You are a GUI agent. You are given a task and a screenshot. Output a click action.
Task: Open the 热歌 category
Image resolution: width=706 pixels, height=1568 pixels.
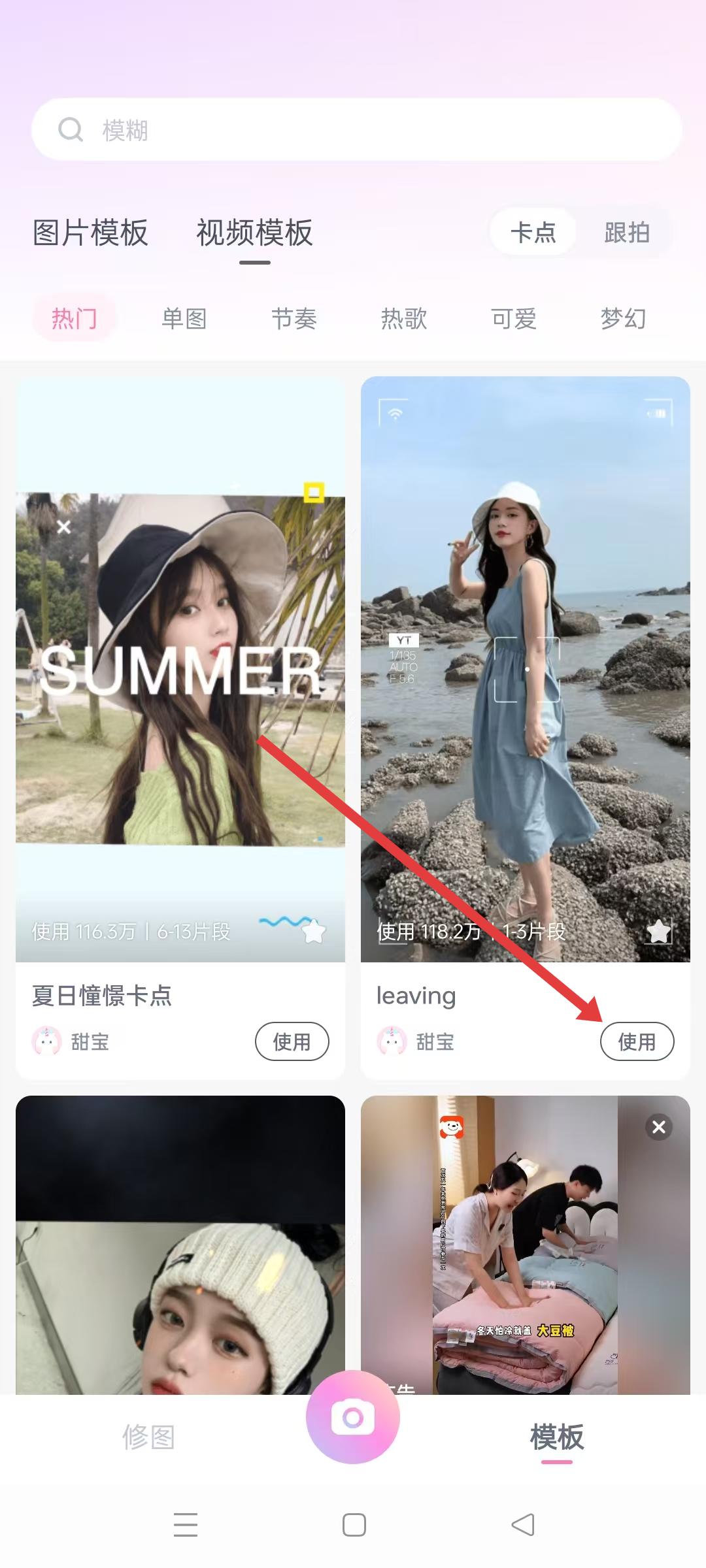tap(404, 319)
